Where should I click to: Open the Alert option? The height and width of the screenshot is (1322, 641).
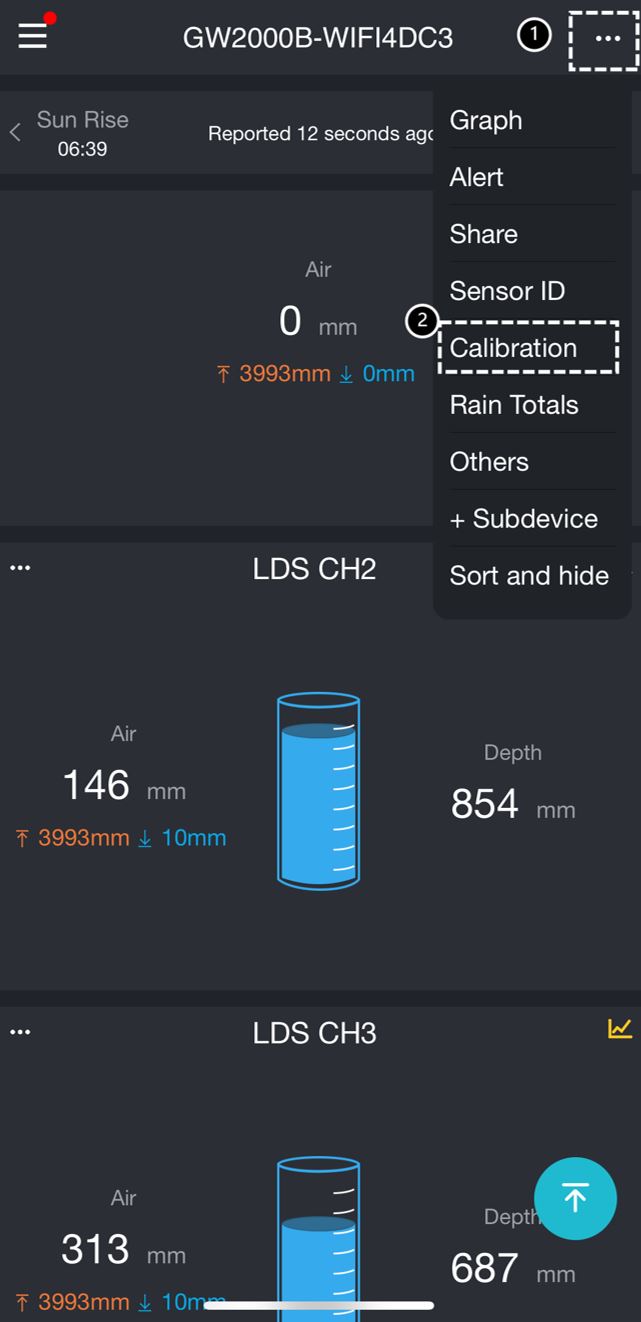[x=477, y=177]
